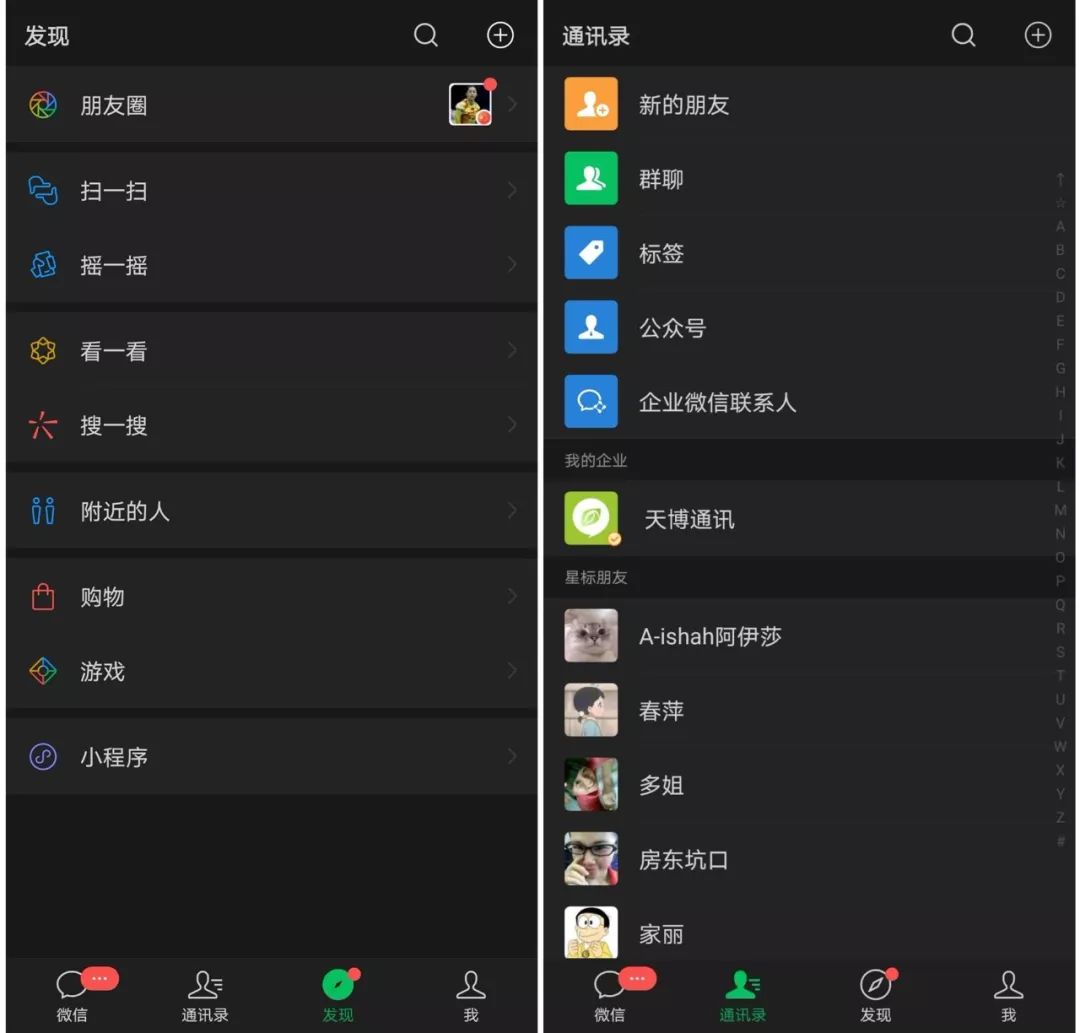Open 企业微信联系人 contacts
Viewport: 1080px width, 1033px height.
tap(809, 402)
